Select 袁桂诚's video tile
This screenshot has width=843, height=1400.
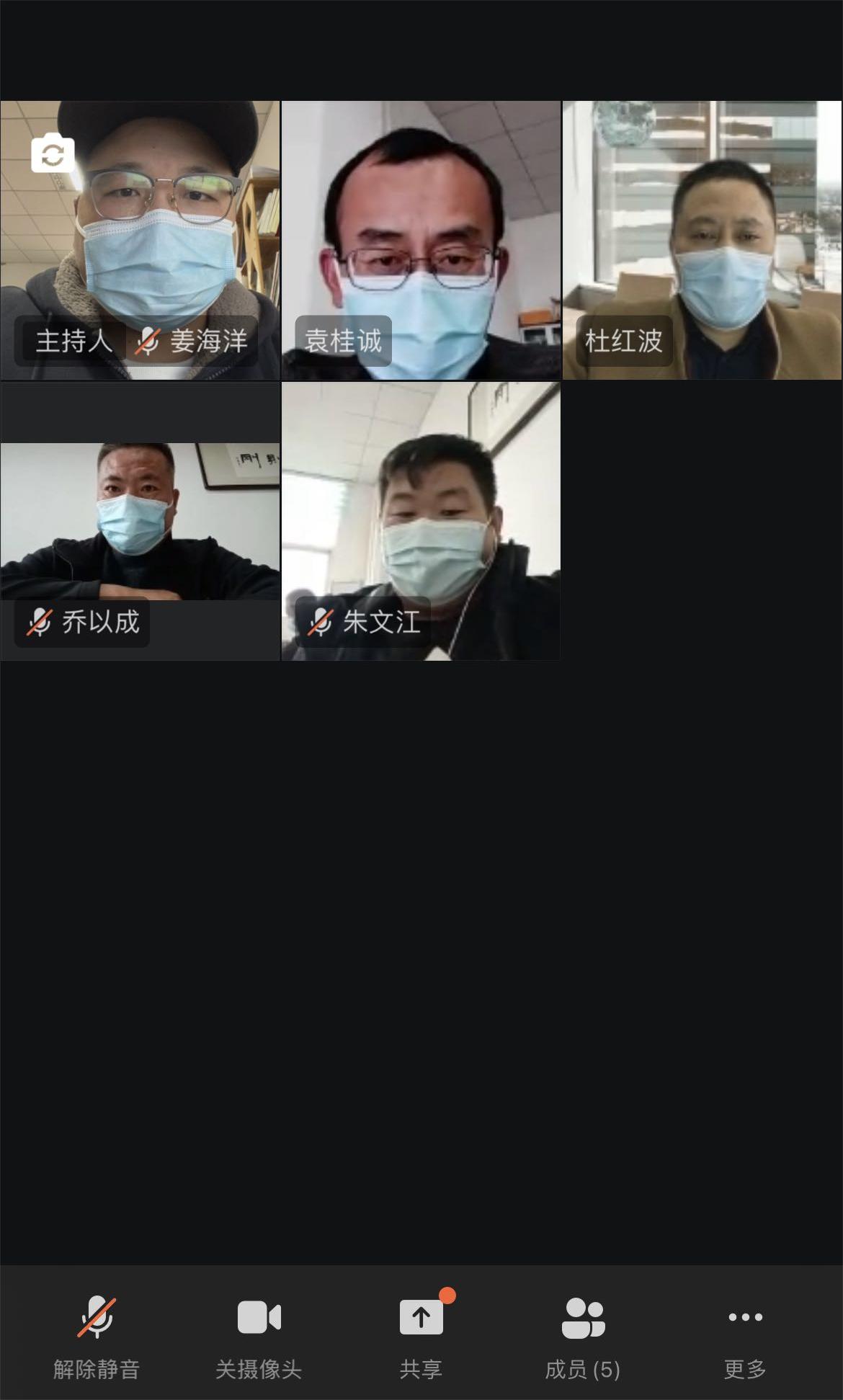421,240
